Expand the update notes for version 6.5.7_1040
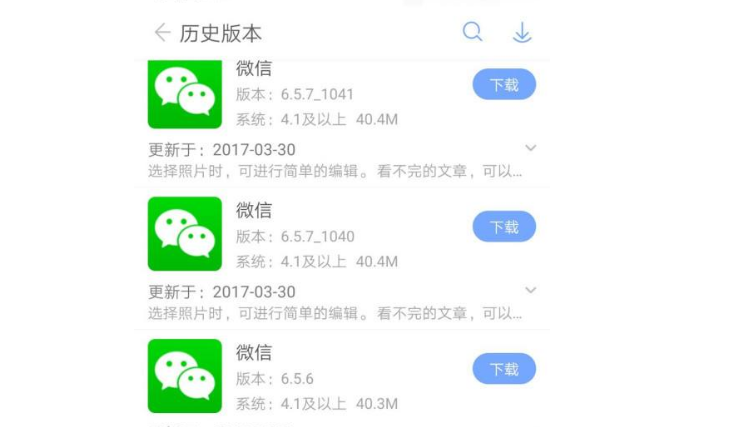 coord(531,290)
